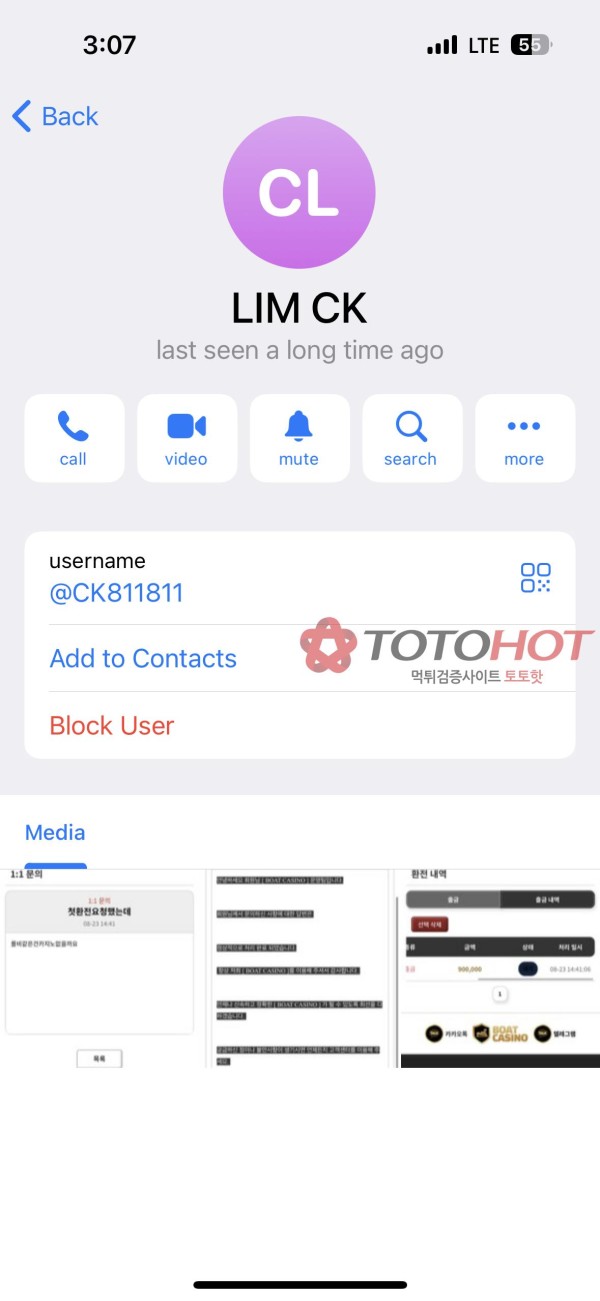
Task: Go back using the Back button
Action: click(x=56, y=116)
